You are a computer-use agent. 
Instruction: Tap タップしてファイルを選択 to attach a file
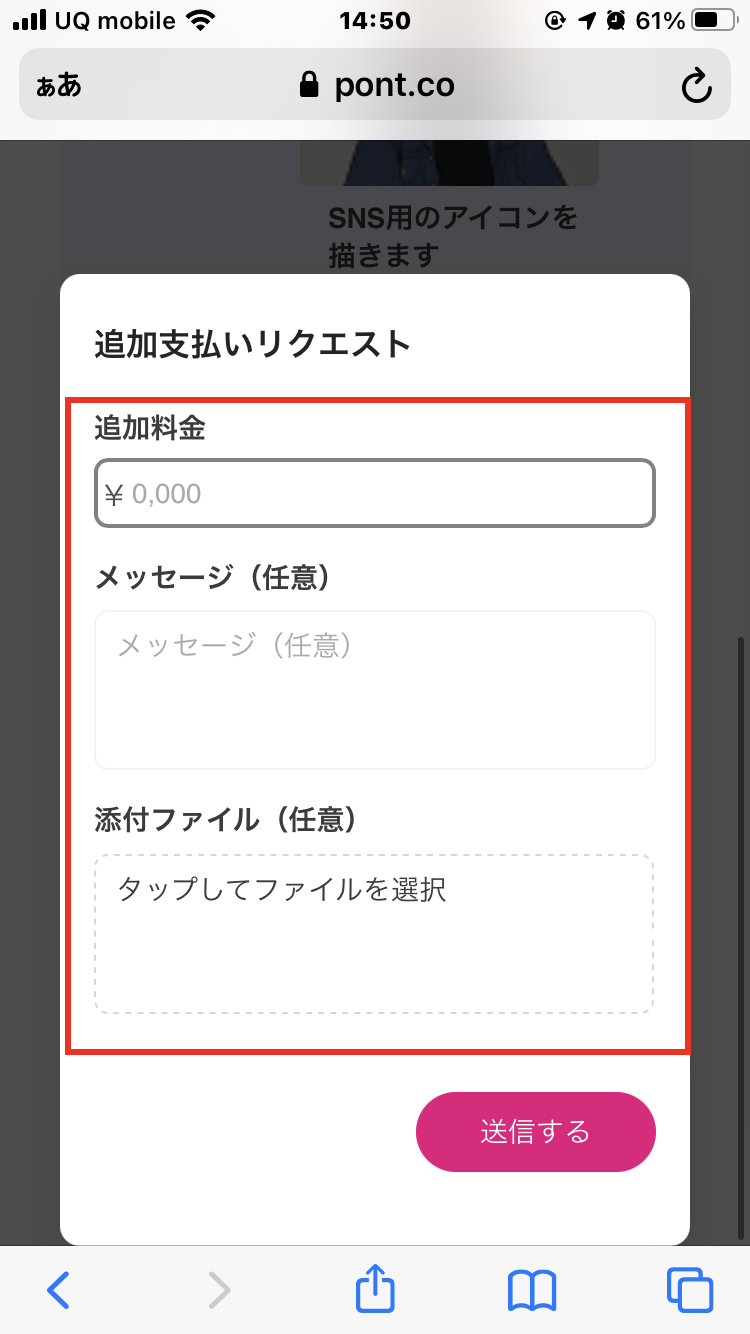(x=375, y=934)
